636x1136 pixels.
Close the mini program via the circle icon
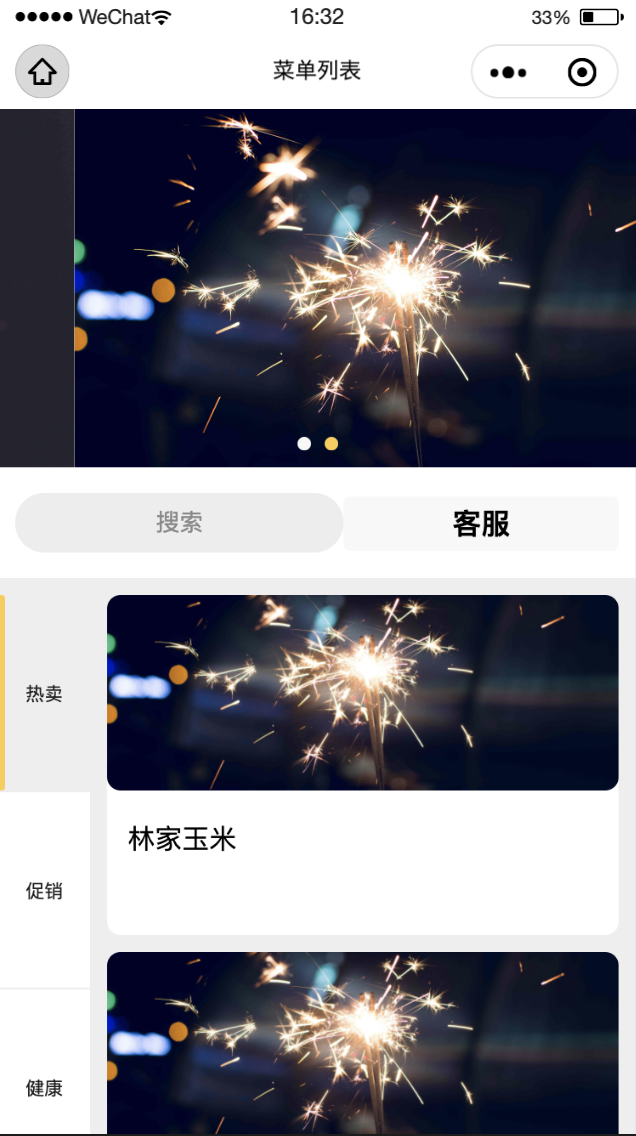581,72
